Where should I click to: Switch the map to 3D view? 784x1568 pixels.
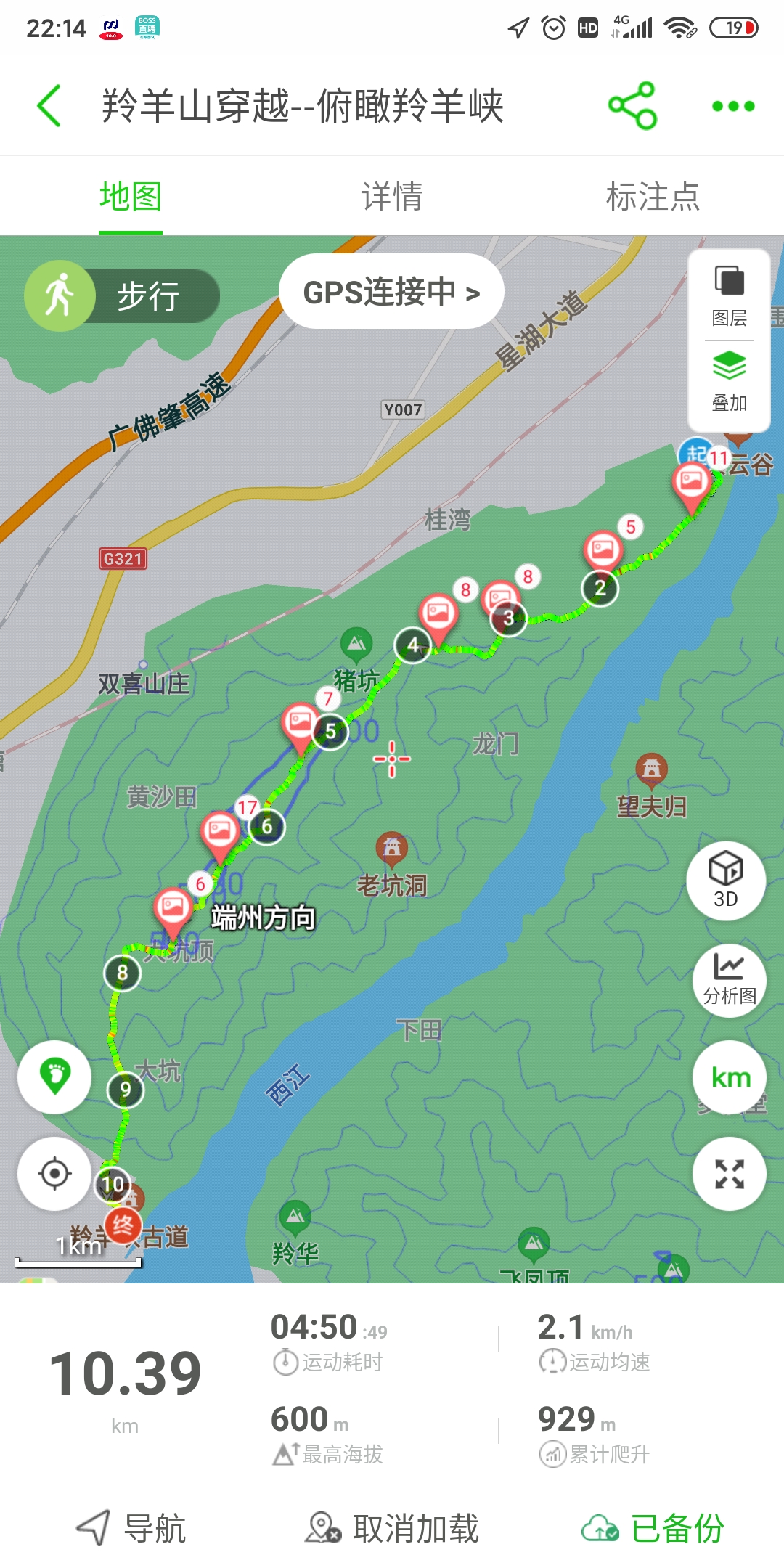click(x=726, y=881)
